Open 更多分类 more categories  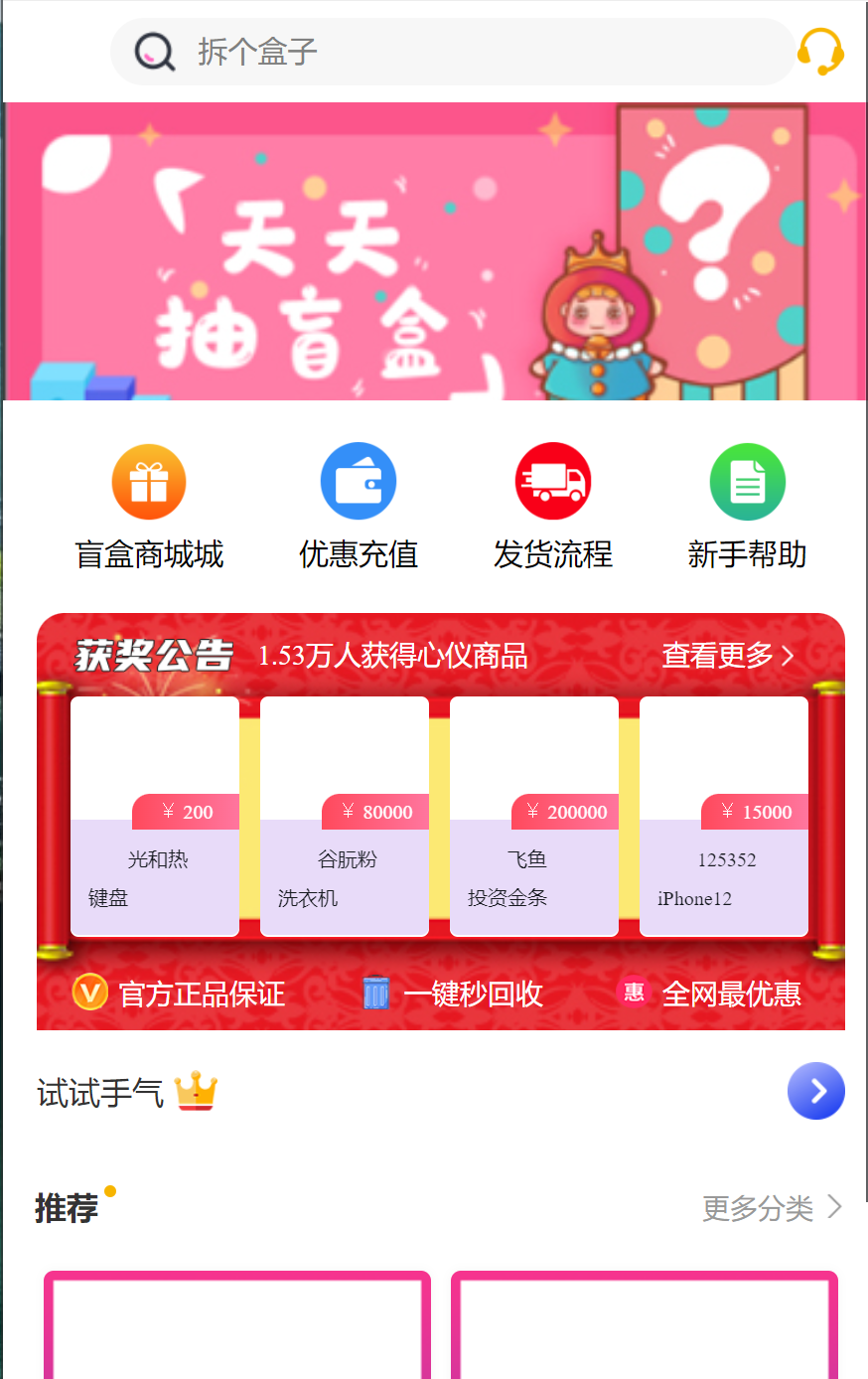coord(772,1208)
